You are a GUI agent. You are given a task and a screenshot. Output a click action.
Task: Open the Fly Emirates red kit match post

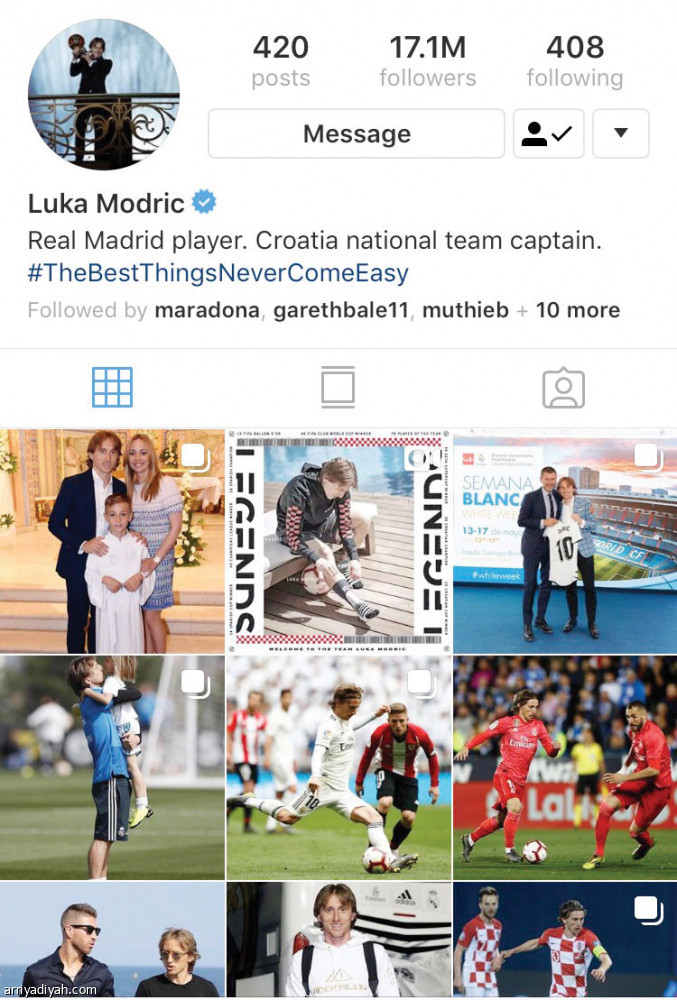(x=564, y=767)
